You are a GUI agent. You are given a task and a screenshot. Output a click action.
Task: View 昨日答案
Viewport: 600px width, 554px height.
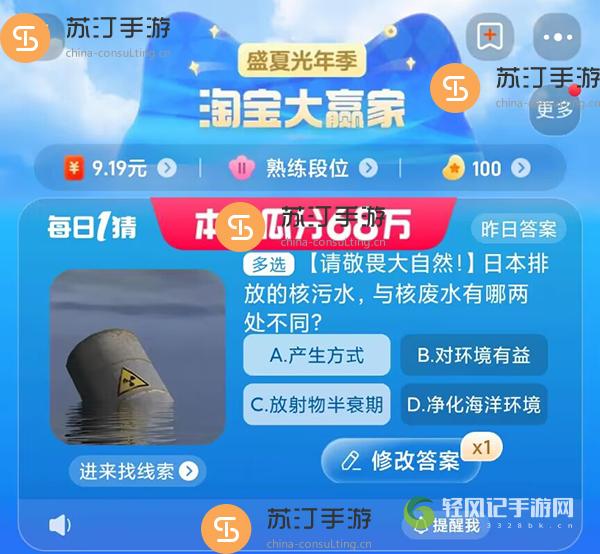point(517,228)
